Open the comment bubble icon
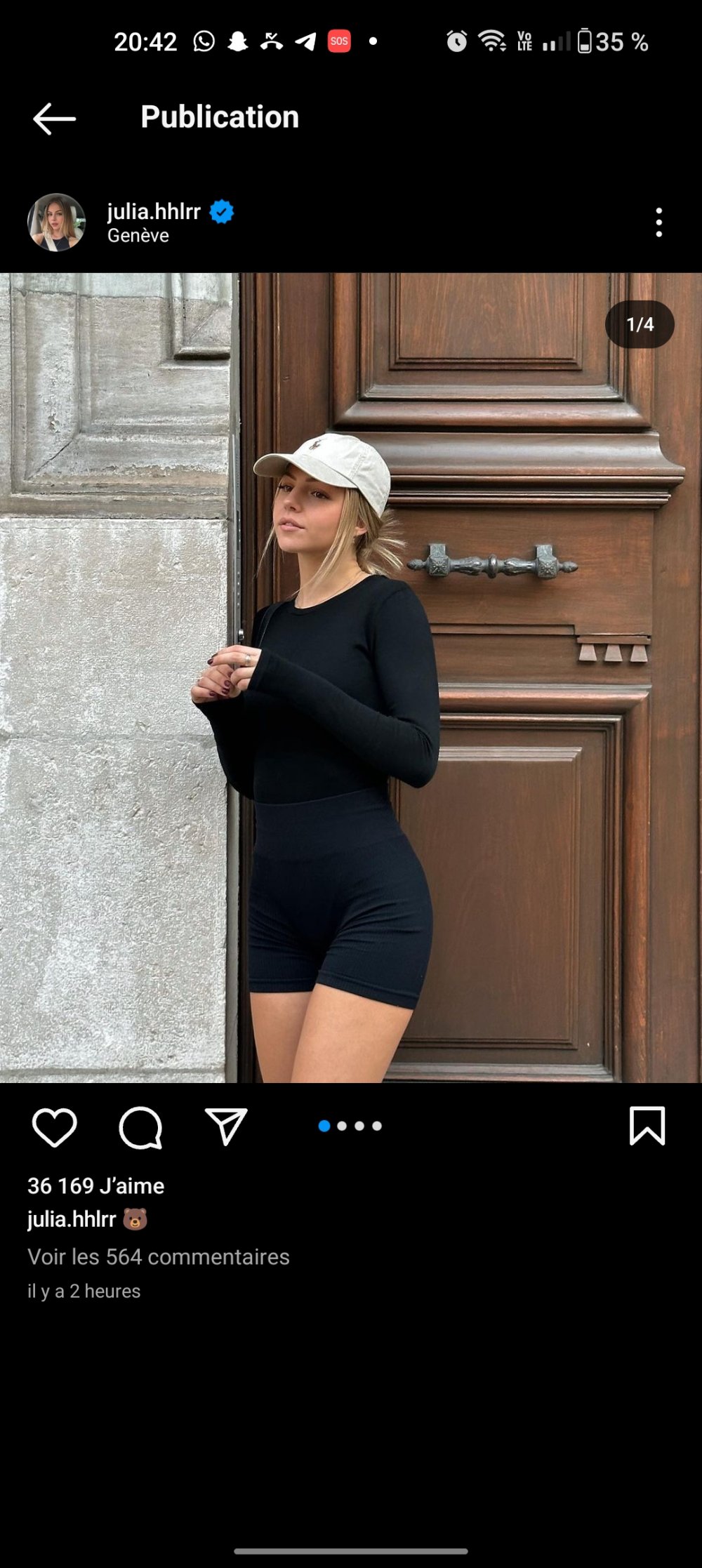This screenshot has width=702, height=1568. click(x=140, y=1128)
